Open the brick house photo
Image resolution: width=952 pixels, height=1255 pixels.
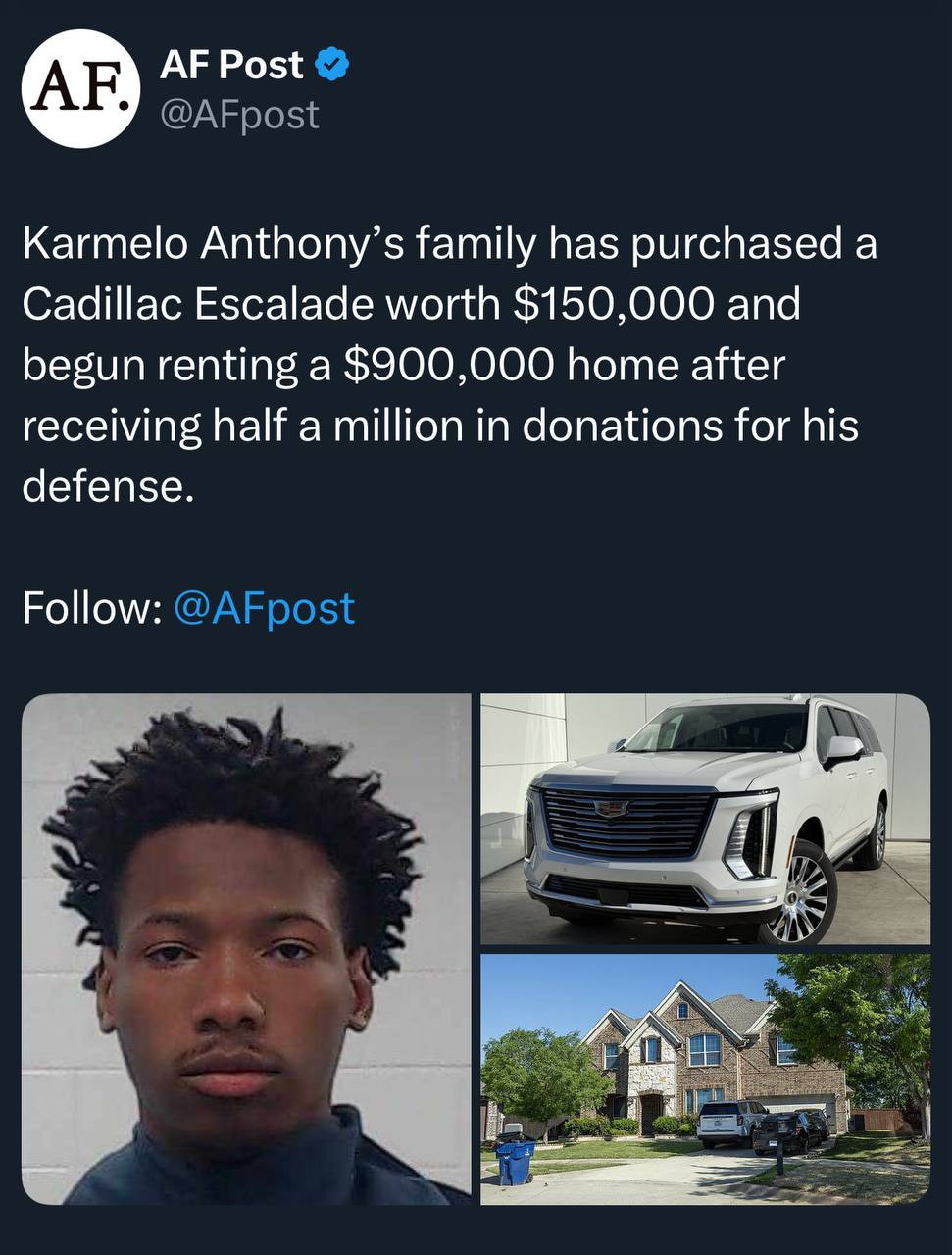(704, 1079)
